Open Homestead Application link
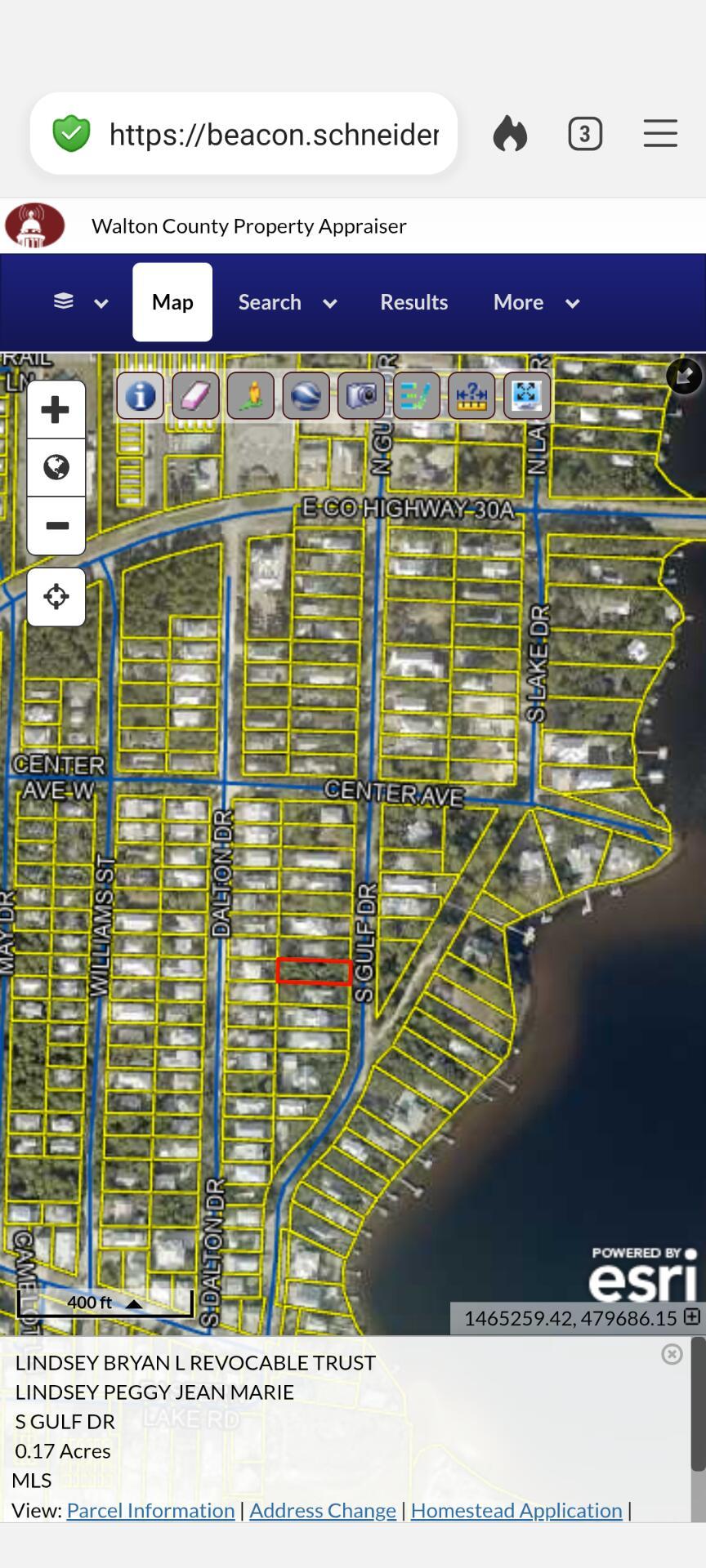This screenshot has height=1568, width=706. pos(516,1510)
